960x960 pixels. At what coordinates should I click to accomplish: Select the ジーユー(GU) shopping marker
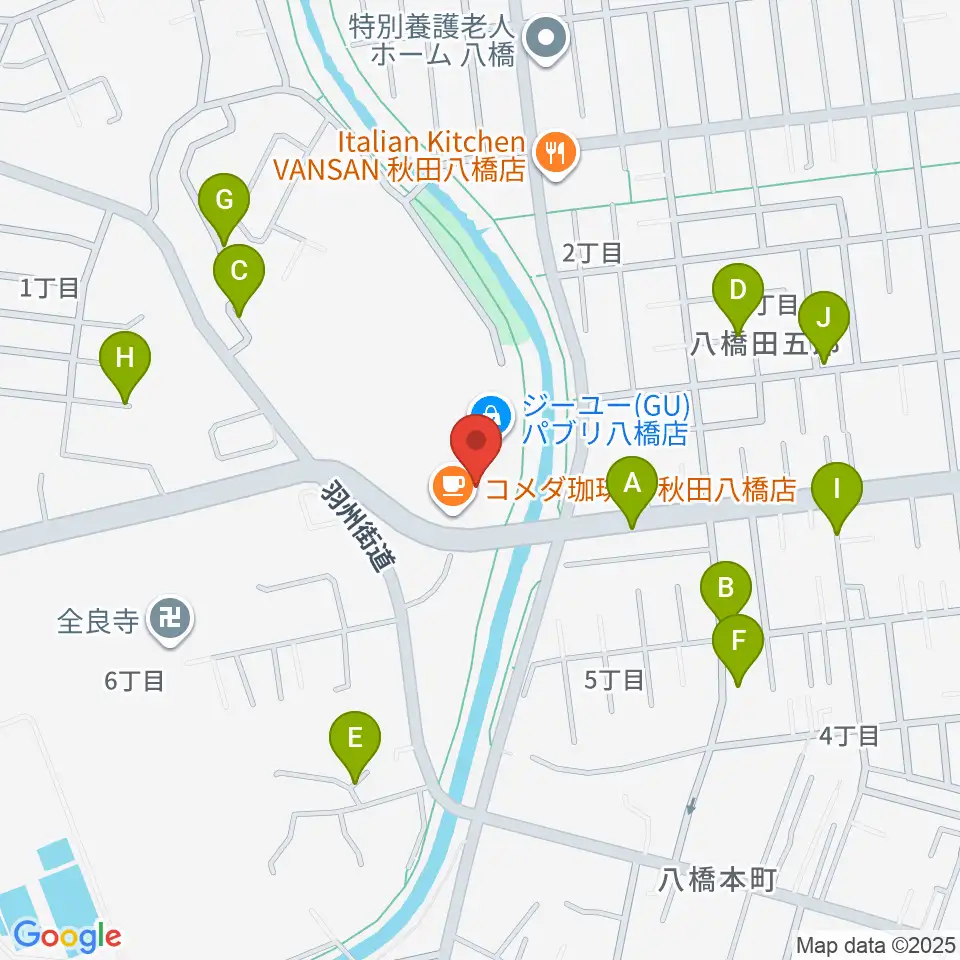click(x=490, y=410)
